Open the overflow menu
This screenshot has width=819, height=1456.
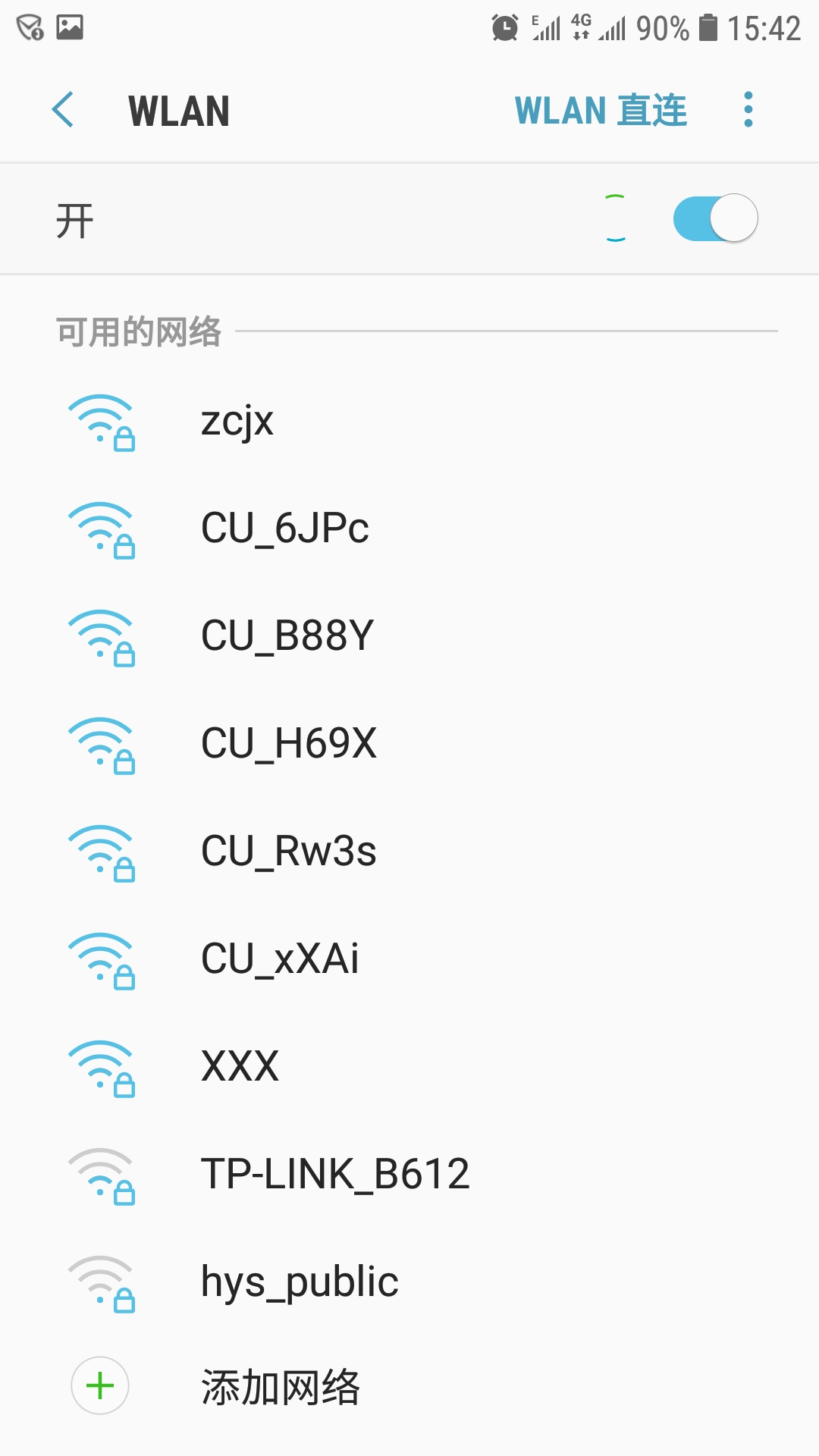pyautogui.click(x=748, y=111)
